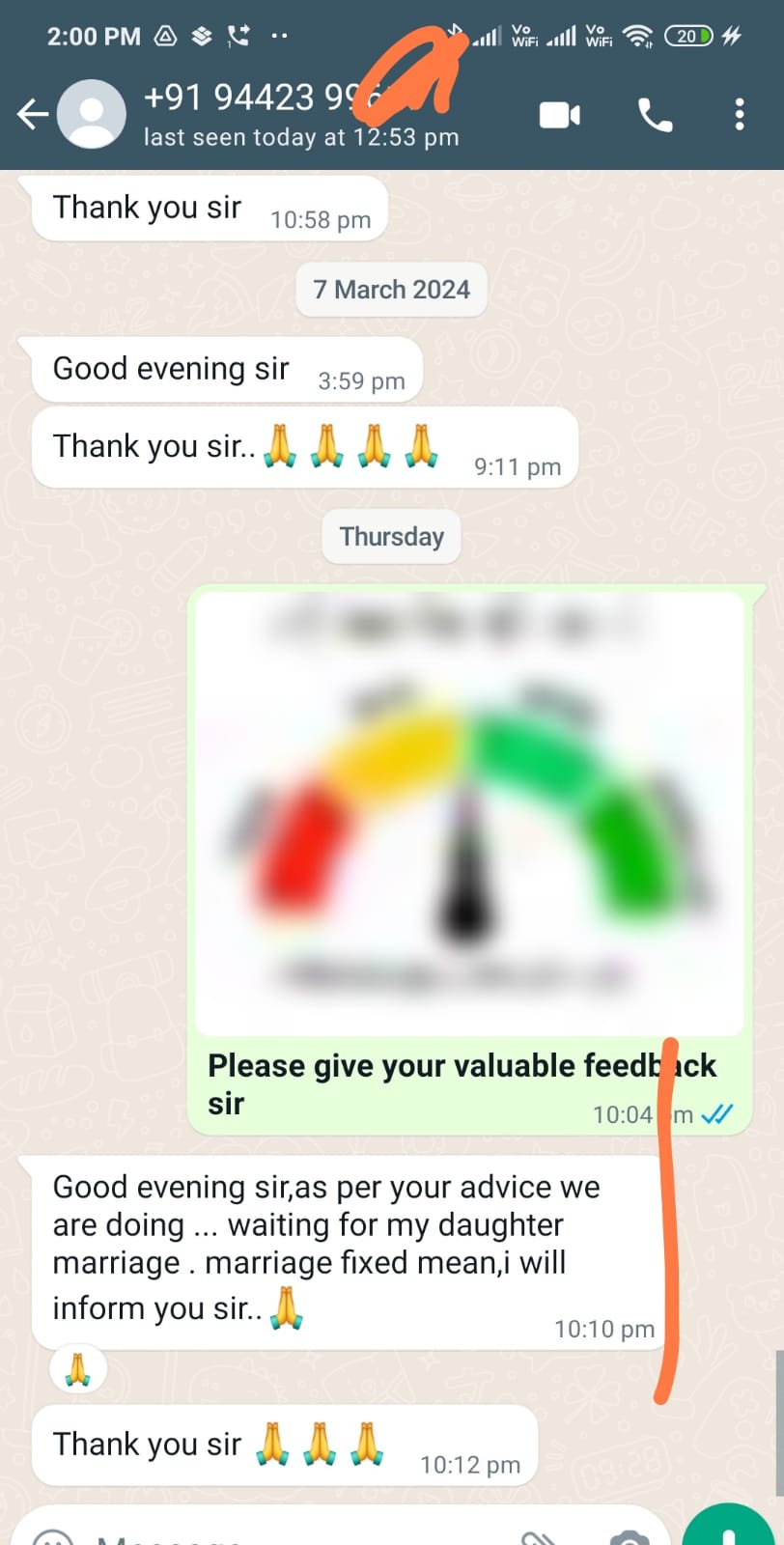Image resolution: width=784 pixels, height=1545 pixels.
Task: Open the camera from the message bar
Action: click(629, 1537)
